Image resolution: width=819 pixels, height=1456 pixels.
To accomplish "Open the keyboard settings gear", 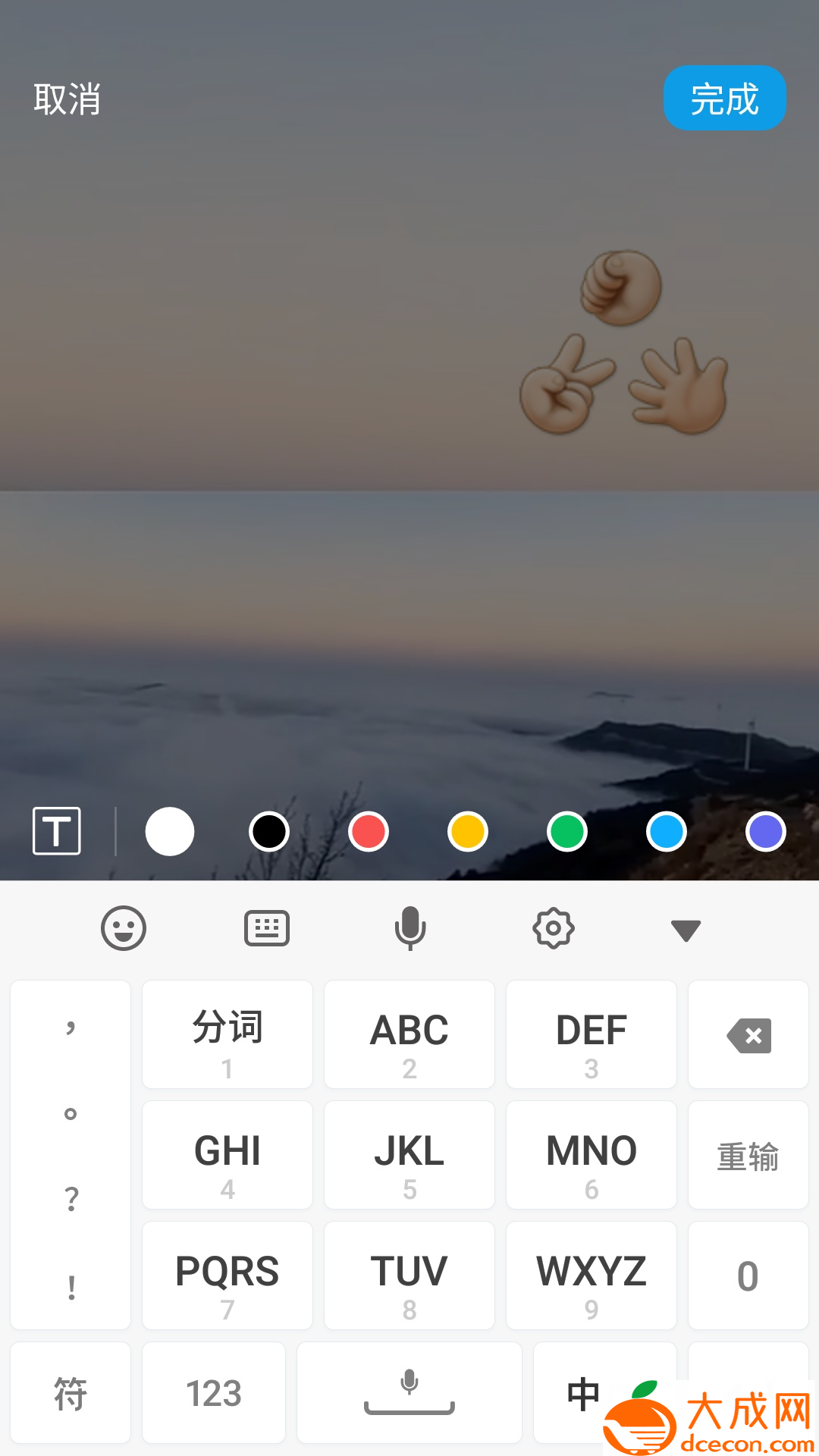I will (x=554, y=928).
